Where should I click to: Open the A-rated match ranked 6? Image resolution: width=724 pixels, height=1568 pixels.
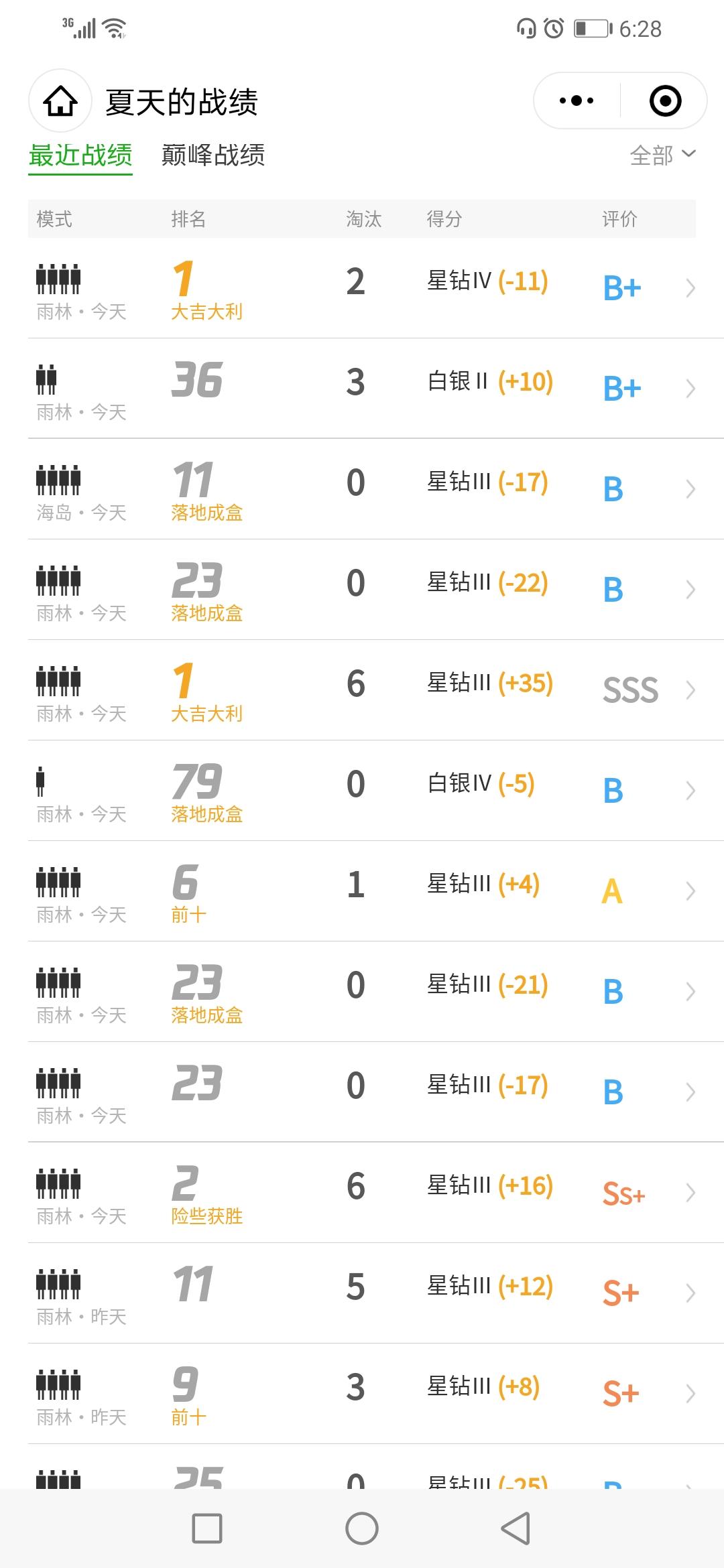point(362,891)
